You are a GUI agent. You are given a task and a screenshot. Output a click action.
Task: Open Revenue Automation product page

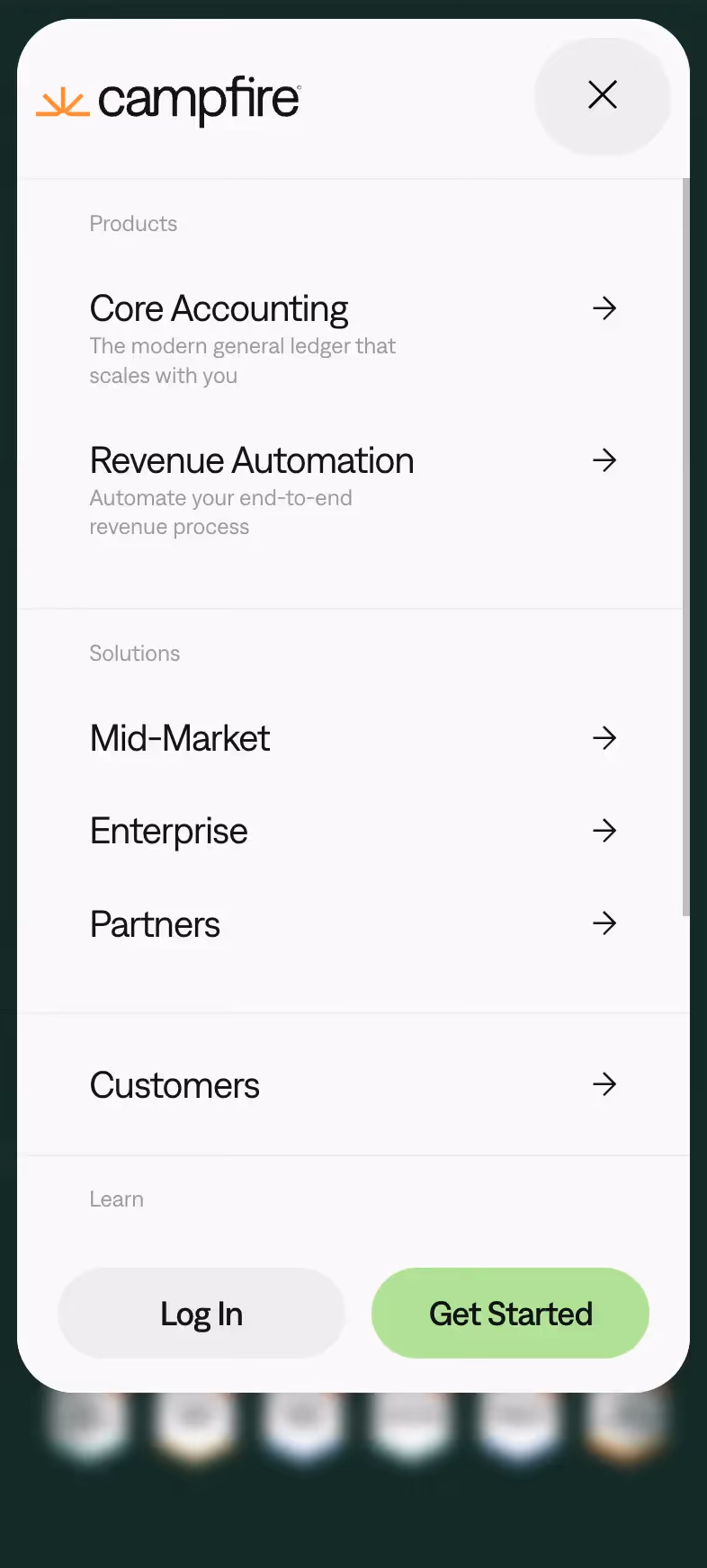(x=252, y=461)
